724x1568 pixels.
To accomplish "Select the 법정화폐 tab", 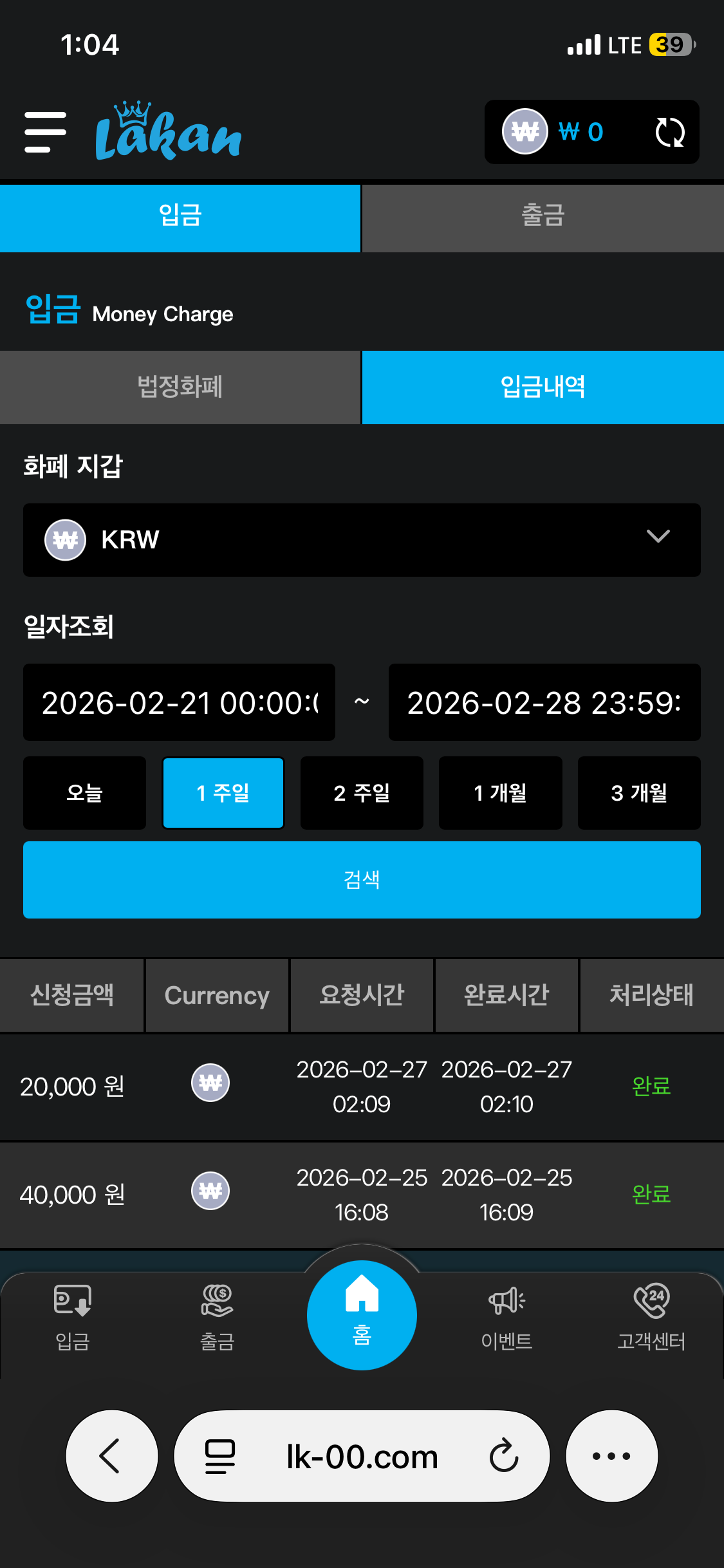I will pos(180,387).
